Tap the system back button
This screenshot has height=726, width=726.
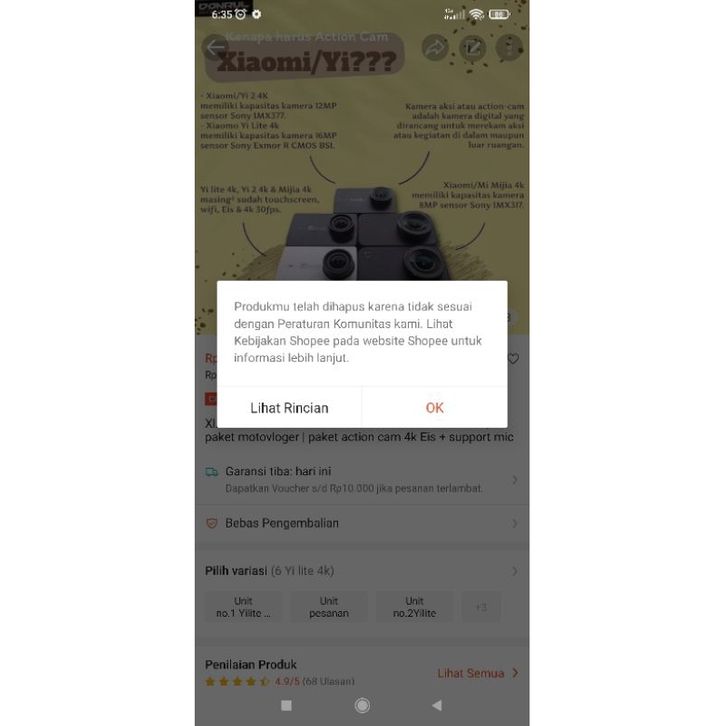437,705
